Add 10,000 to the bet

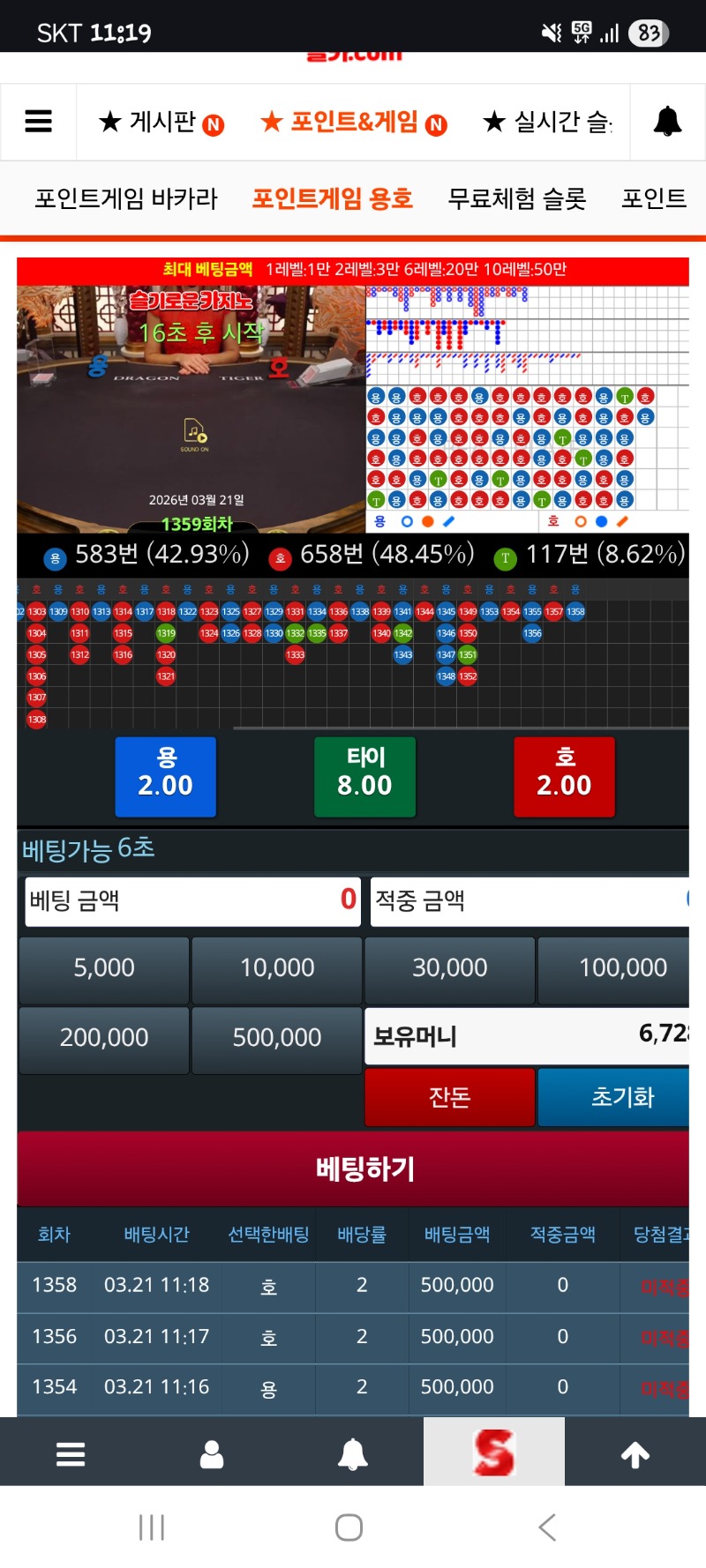277,968
